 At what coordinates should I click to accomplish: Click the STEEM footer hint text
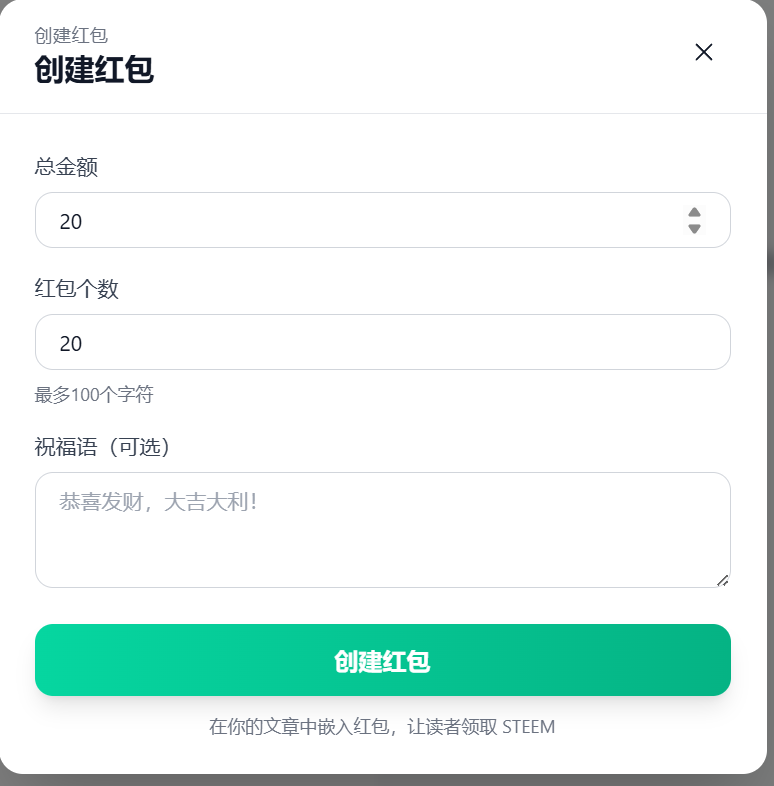[x=383, y=727]
